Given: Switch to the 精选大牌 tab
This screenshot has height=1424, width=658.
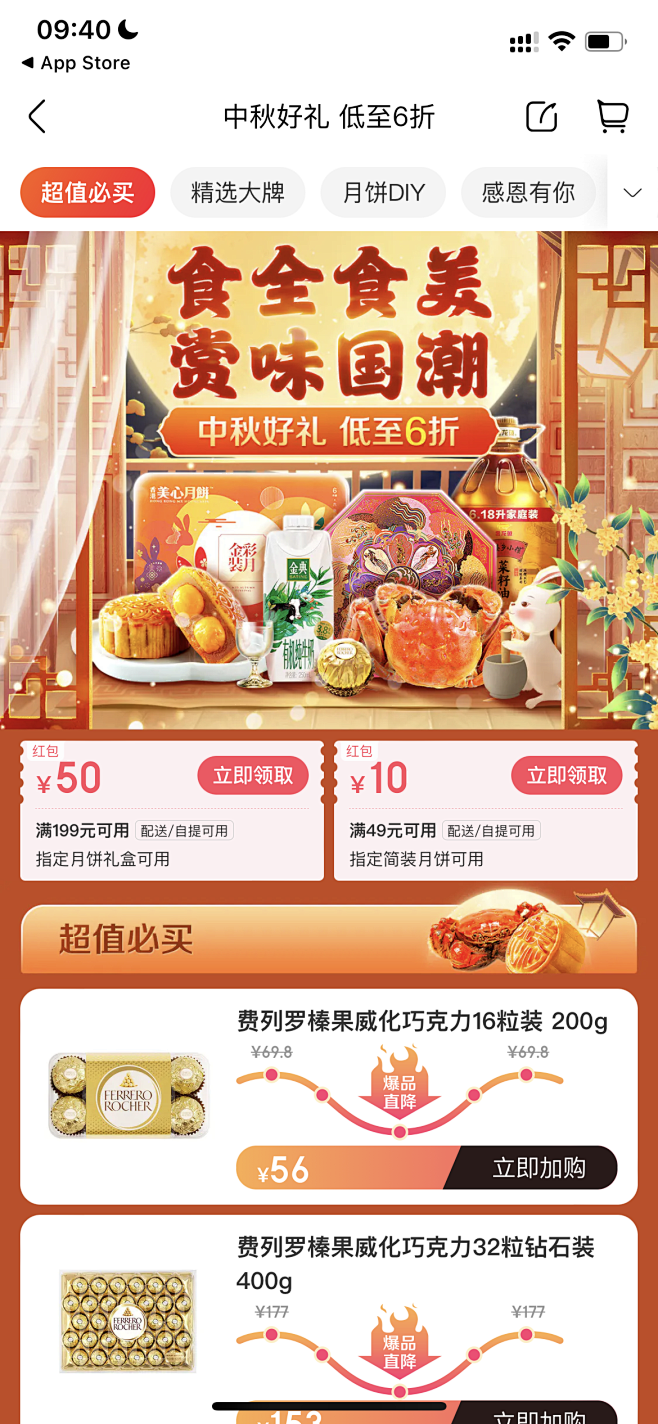Looking at the screenshot, I should (x=237, y=192).
